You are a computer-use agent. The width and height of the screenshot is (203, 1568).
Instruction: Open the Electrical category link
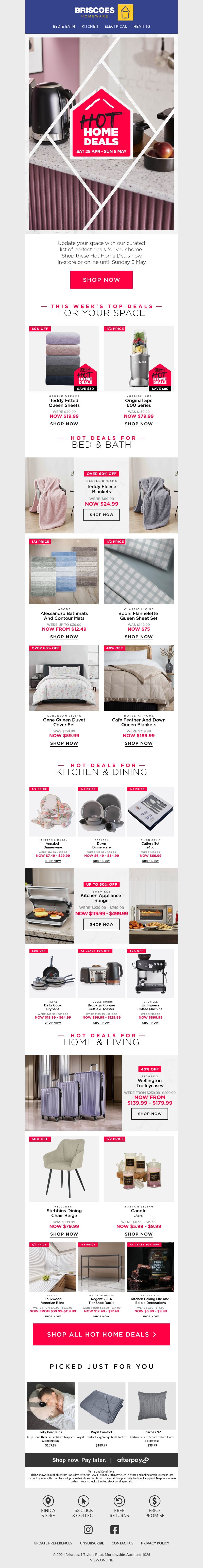[116, 26]
